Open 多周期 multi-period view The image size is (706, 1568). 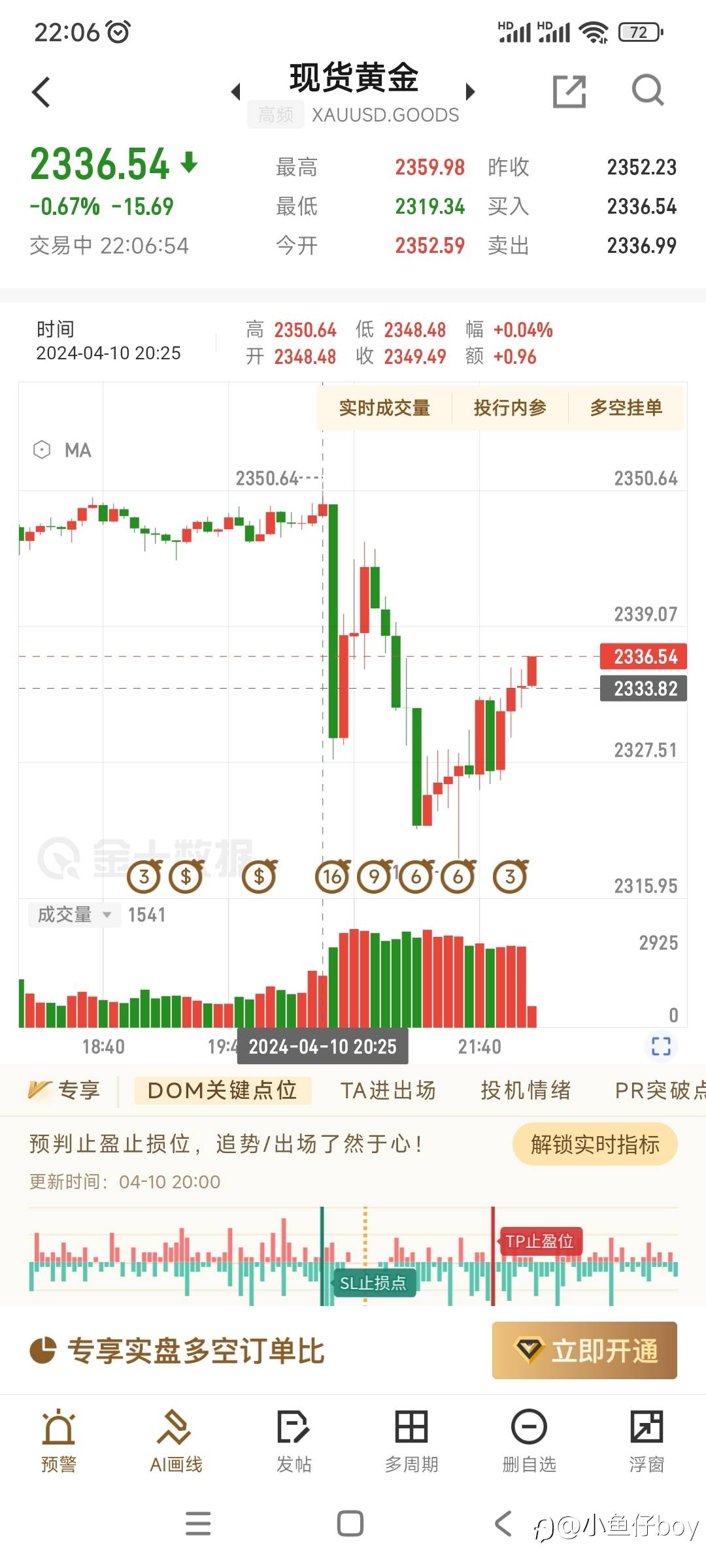(411, 1441)
